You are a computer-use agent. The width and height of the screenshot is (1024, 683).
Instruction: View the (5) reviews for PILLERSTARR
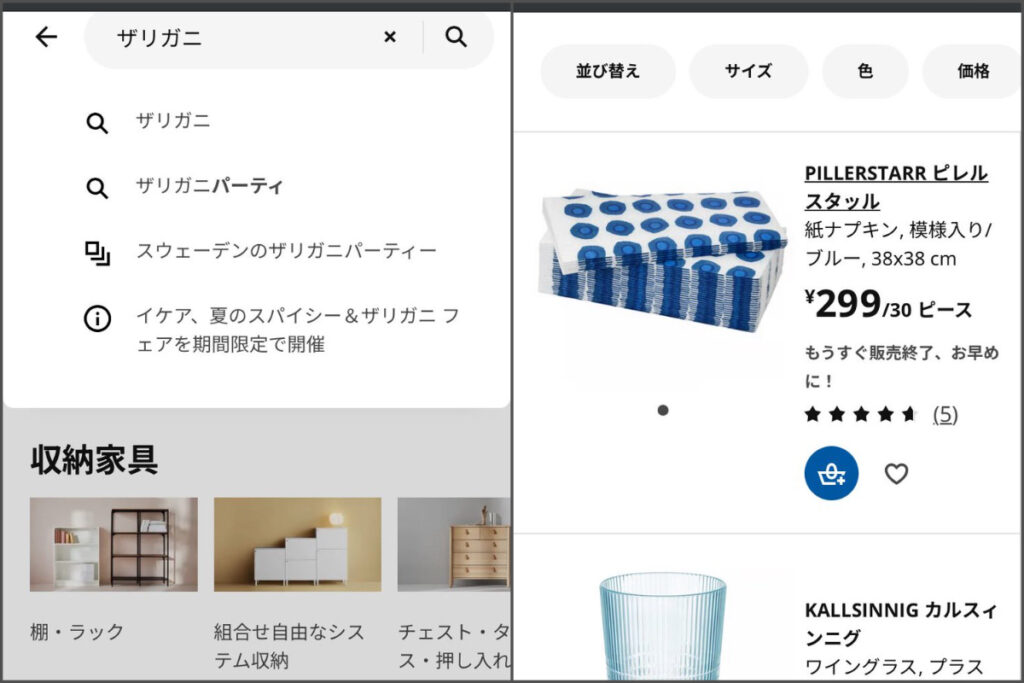coord(945,414)
